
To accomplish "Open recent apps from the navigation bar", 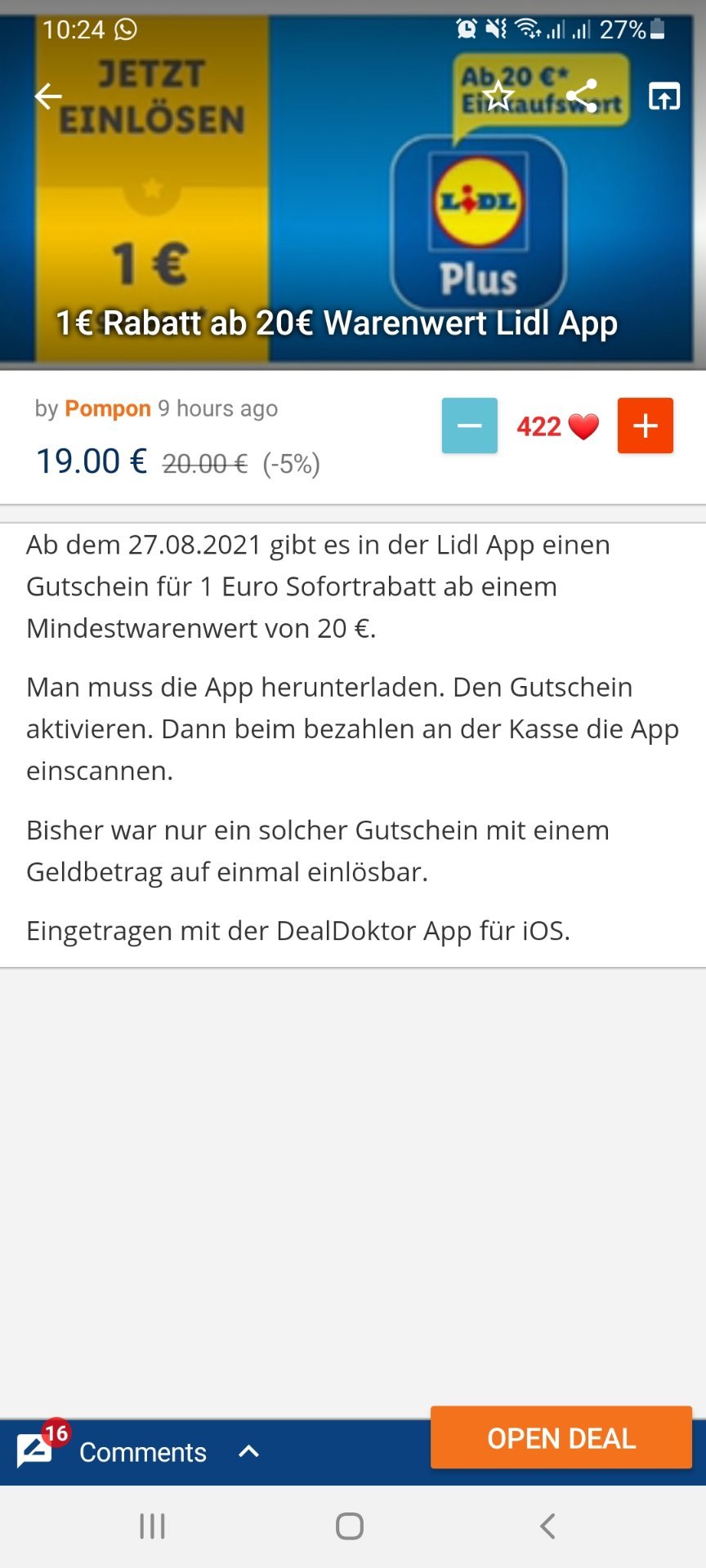I will coord(152,1526).
